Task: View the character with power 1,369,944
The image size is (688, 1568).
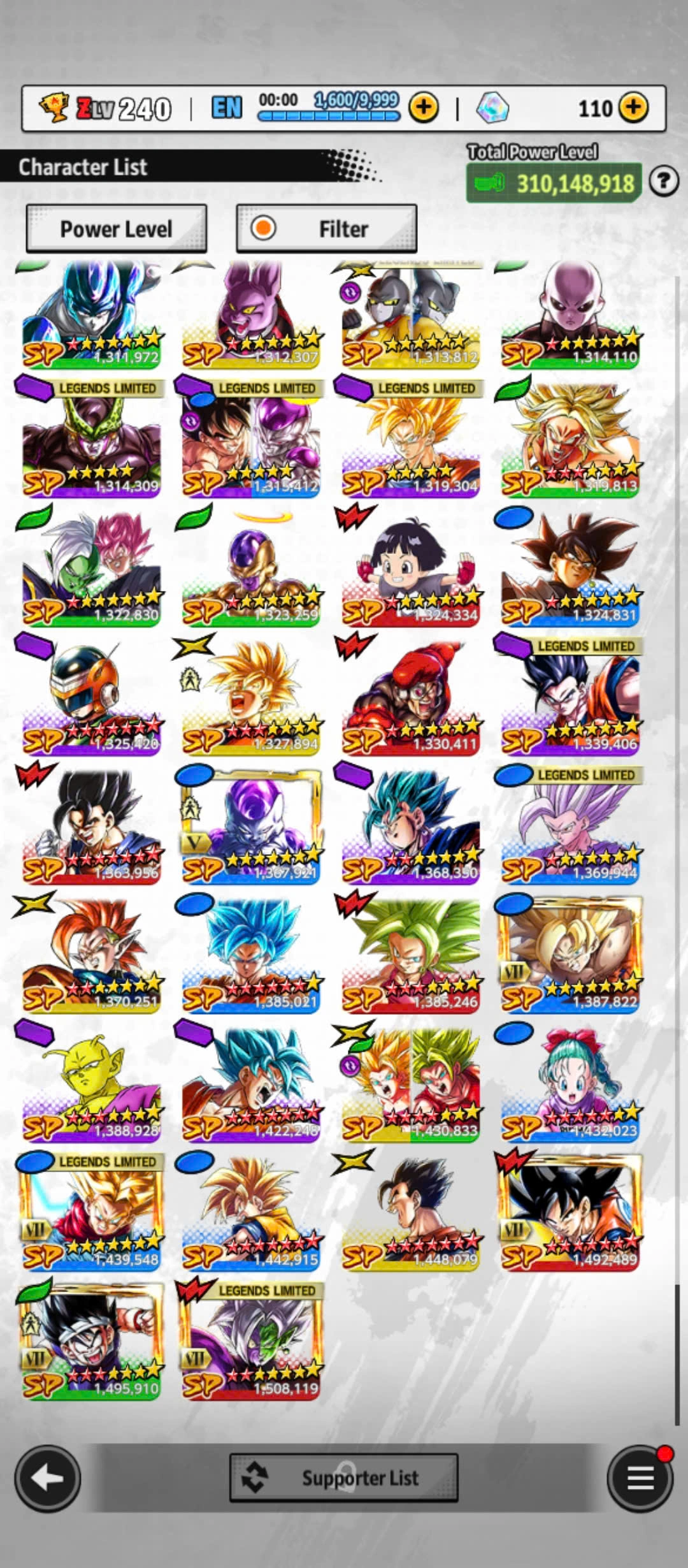Action: (x=570, y=826)
